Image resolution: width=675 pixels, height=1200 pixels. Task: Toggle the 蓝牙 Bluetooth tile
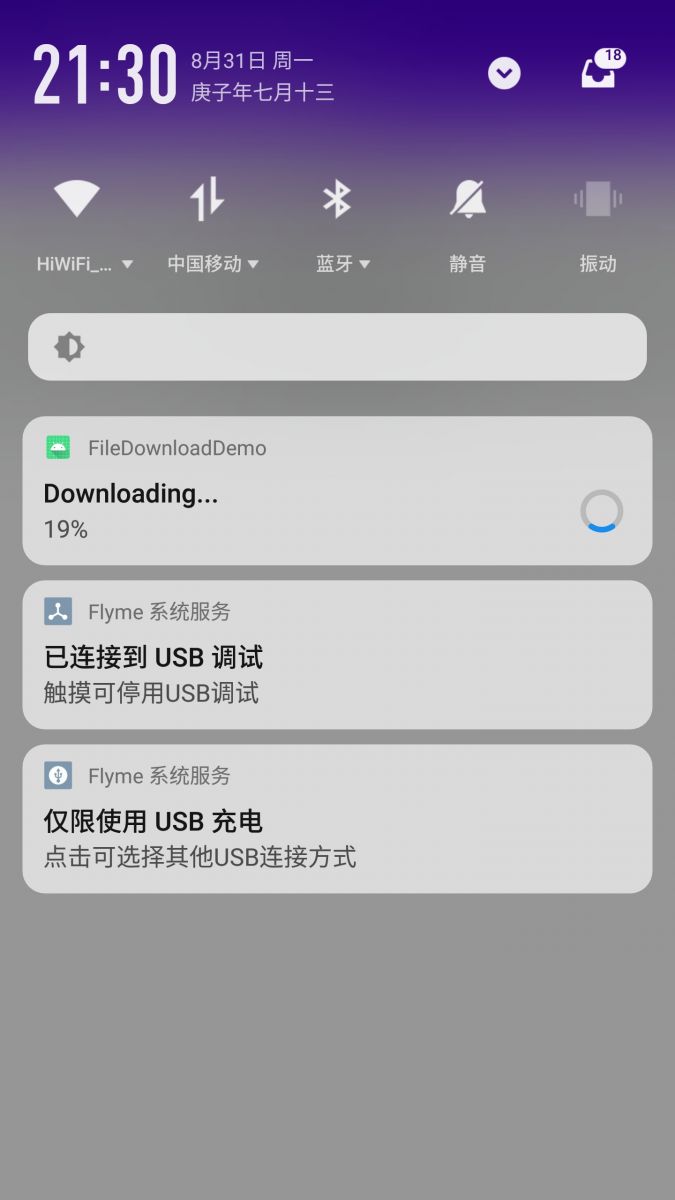click(x=337, y=198)
